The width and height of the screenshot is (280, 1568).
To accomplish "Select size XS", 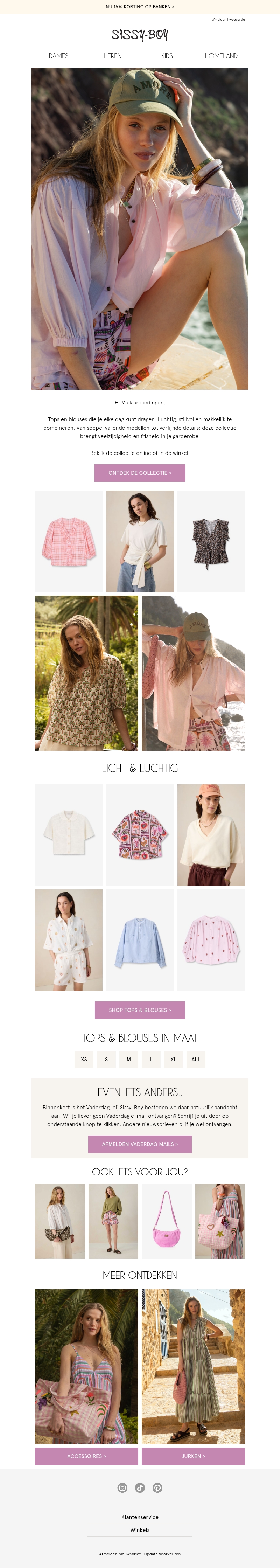I will click(84, 1059).
